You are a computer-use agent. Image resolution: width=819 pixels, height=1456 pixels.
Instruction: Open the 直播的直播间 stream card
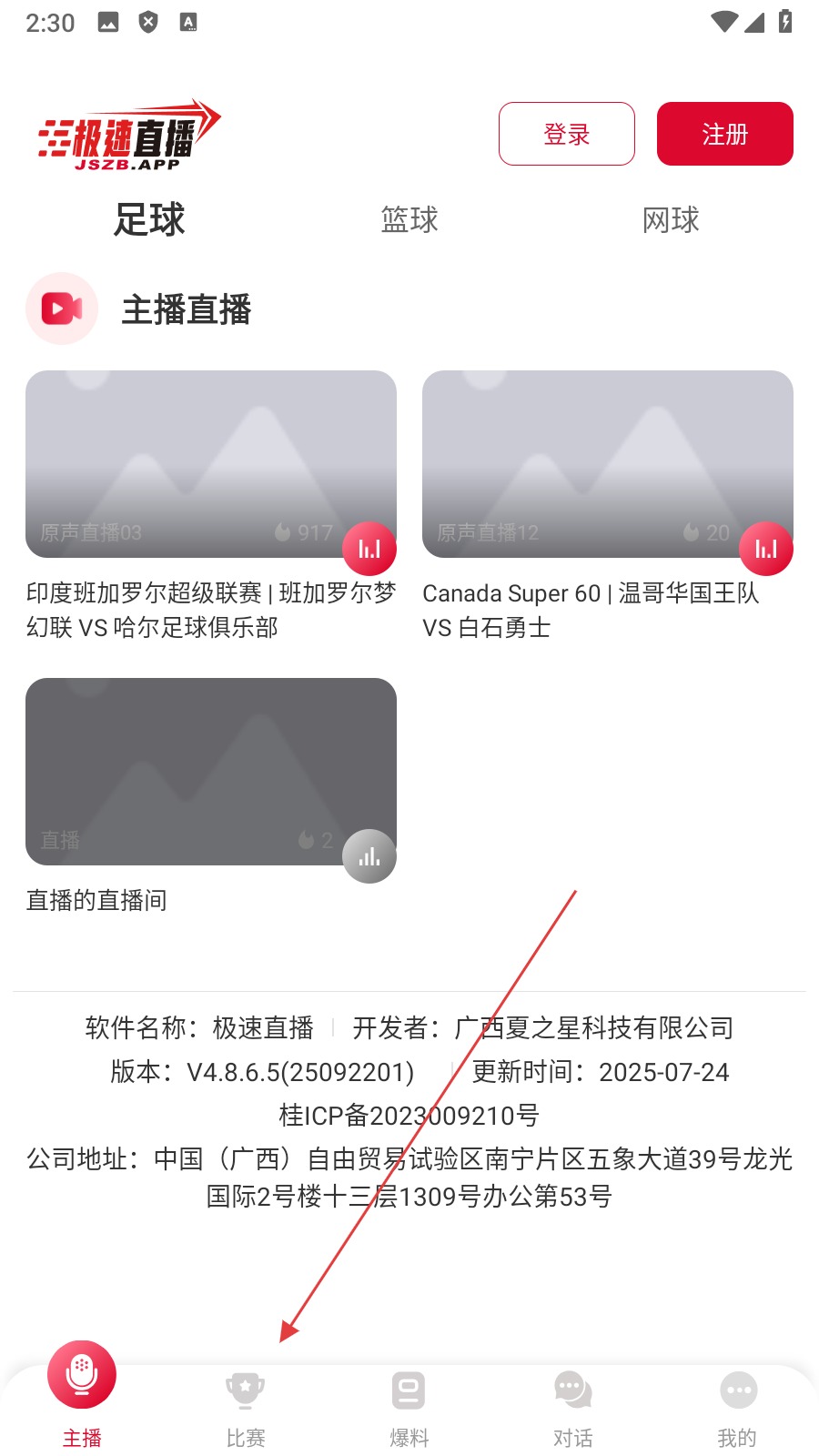[211, 772]
